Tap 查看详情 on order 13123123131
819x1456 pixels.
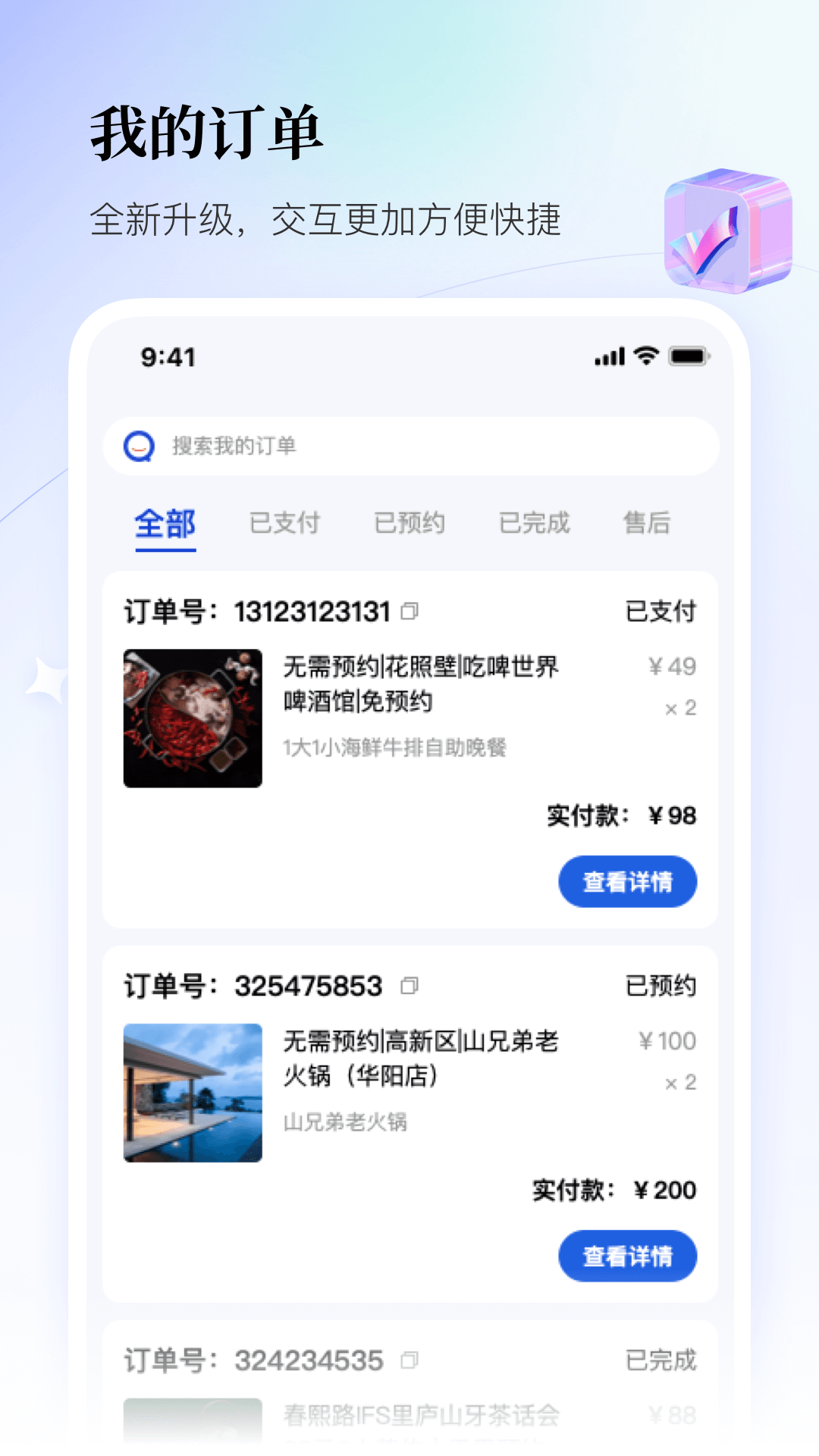point(627,880)
